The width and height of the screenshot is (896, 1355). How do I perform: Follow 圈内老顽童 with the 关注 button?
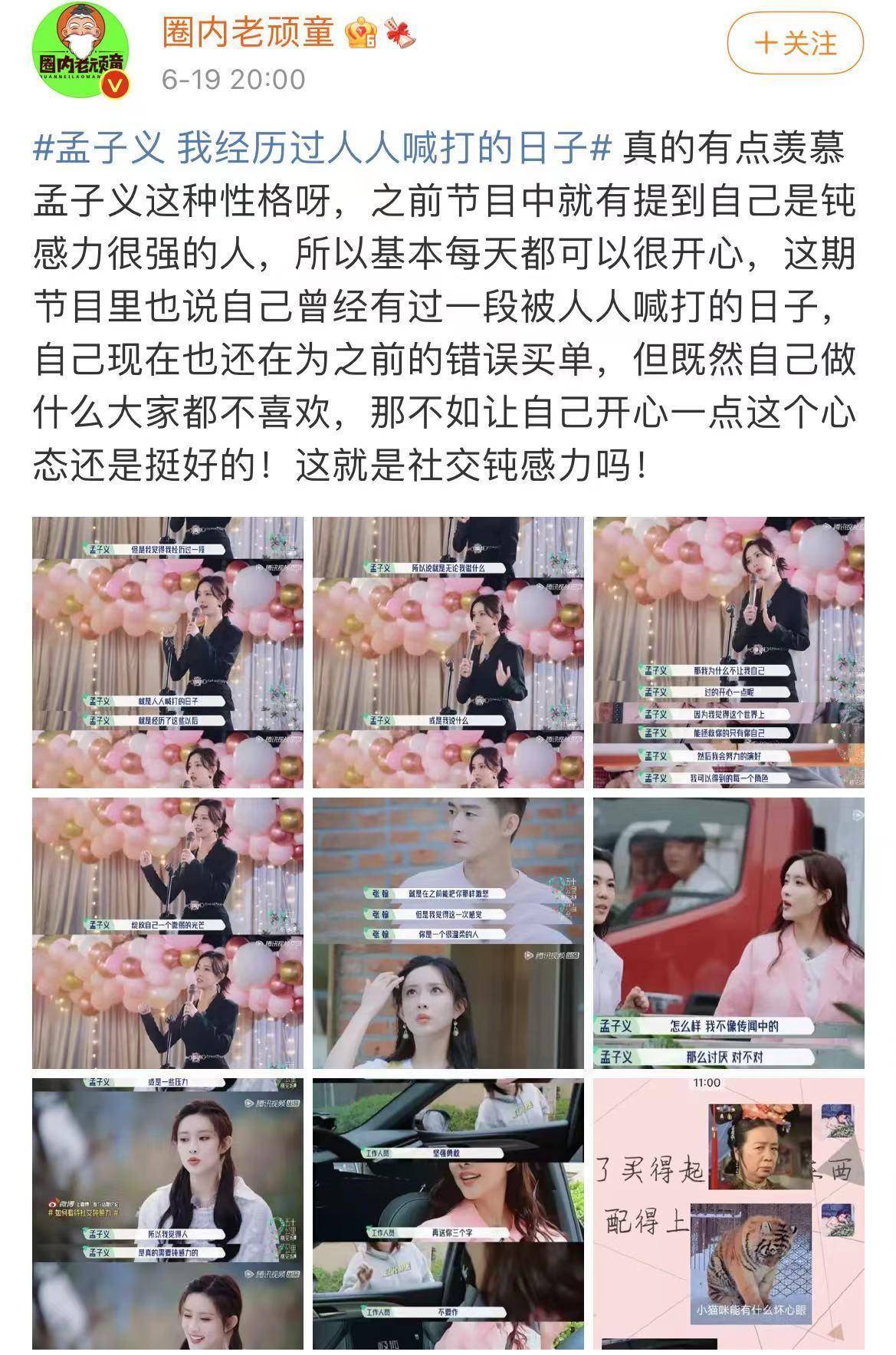[x=795, y=43]
